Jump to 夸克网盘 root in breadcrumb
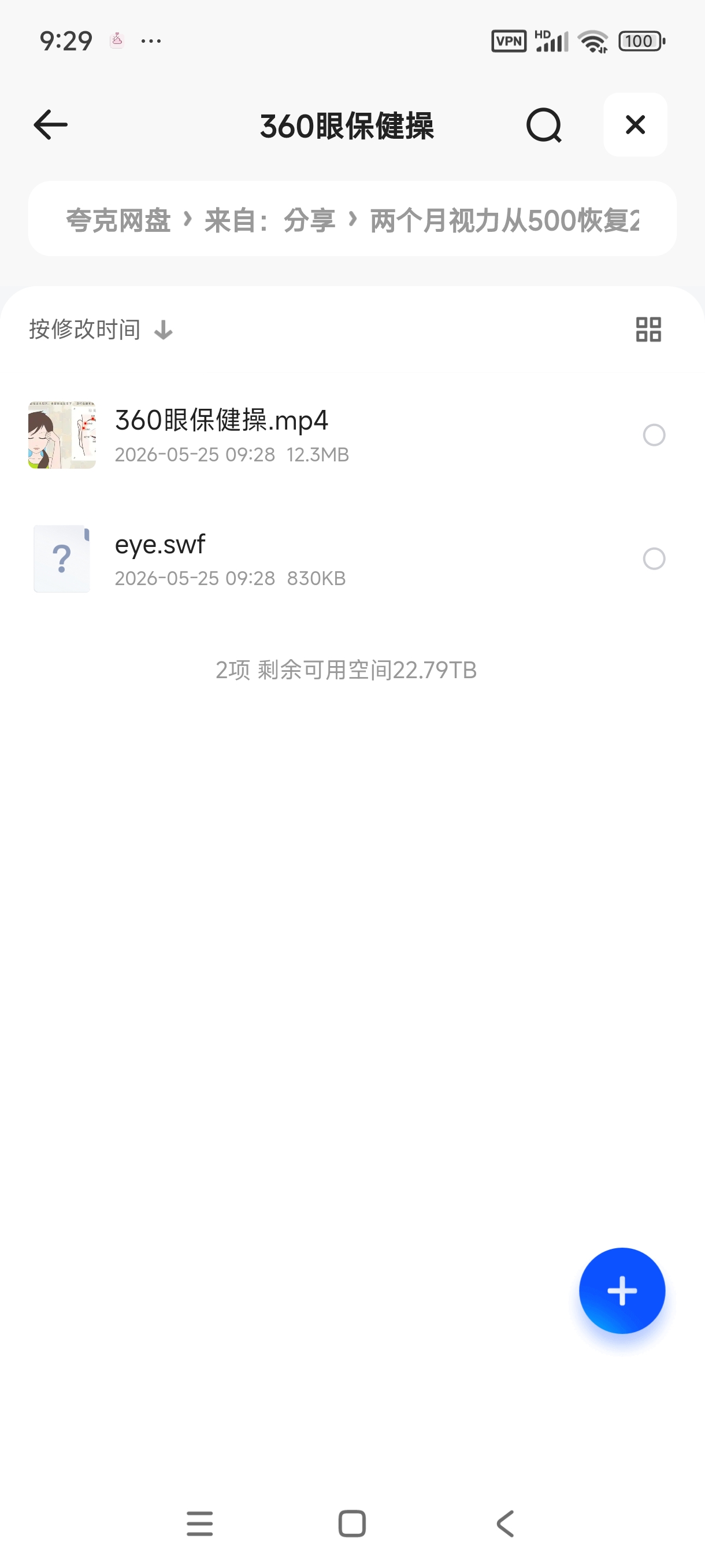 click(118, 220)
